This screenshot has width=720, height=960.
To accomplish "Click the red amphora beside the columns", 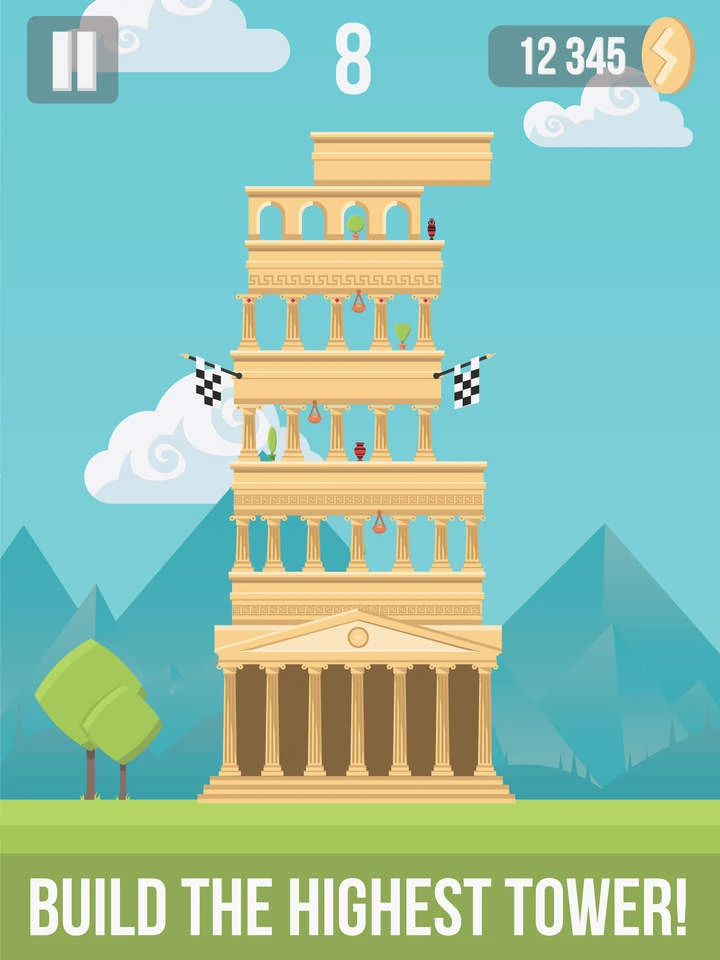I will point(358,452).
